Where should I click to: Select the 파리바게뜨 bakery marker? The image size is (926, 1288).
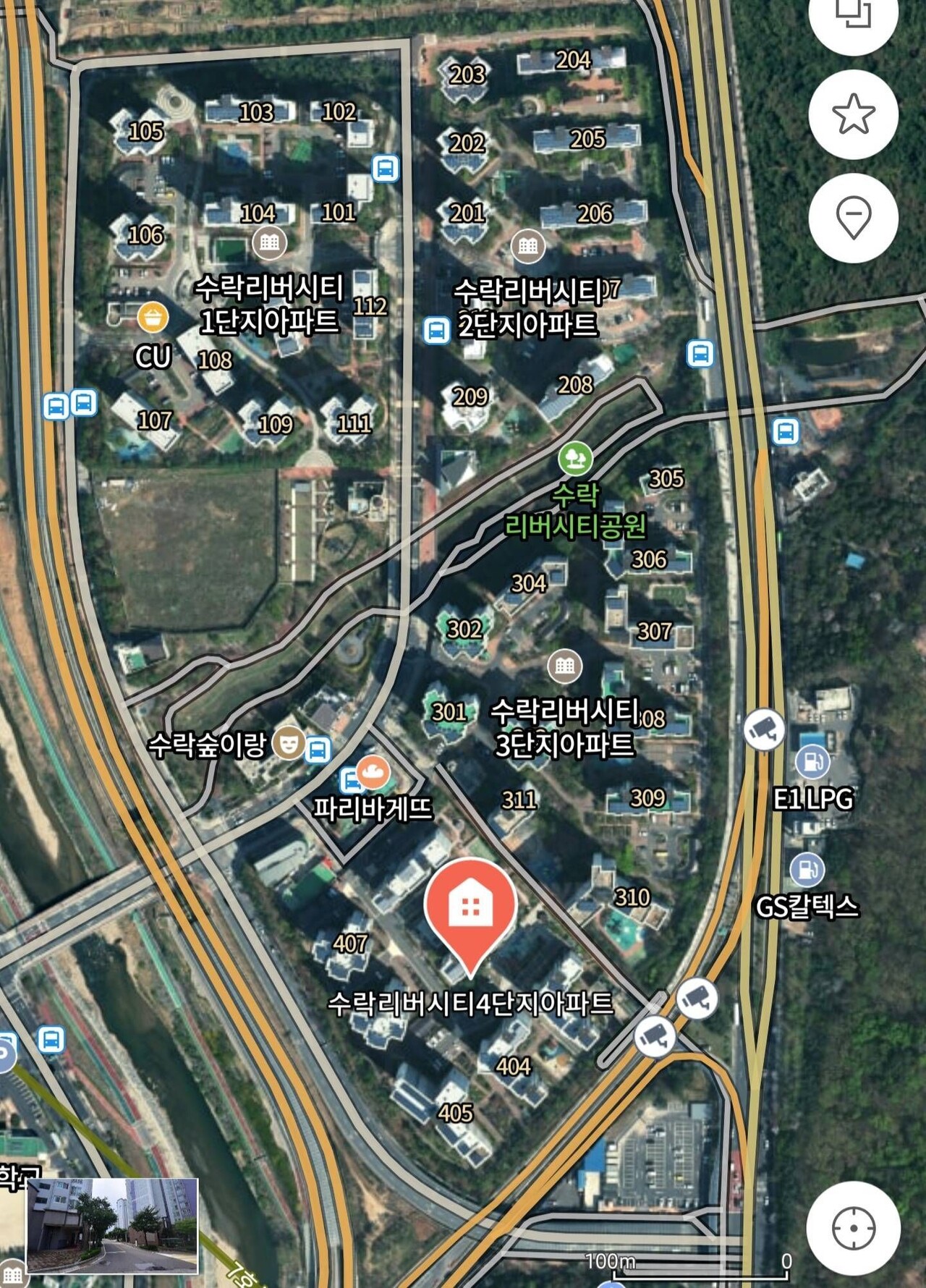coord(374,772)
